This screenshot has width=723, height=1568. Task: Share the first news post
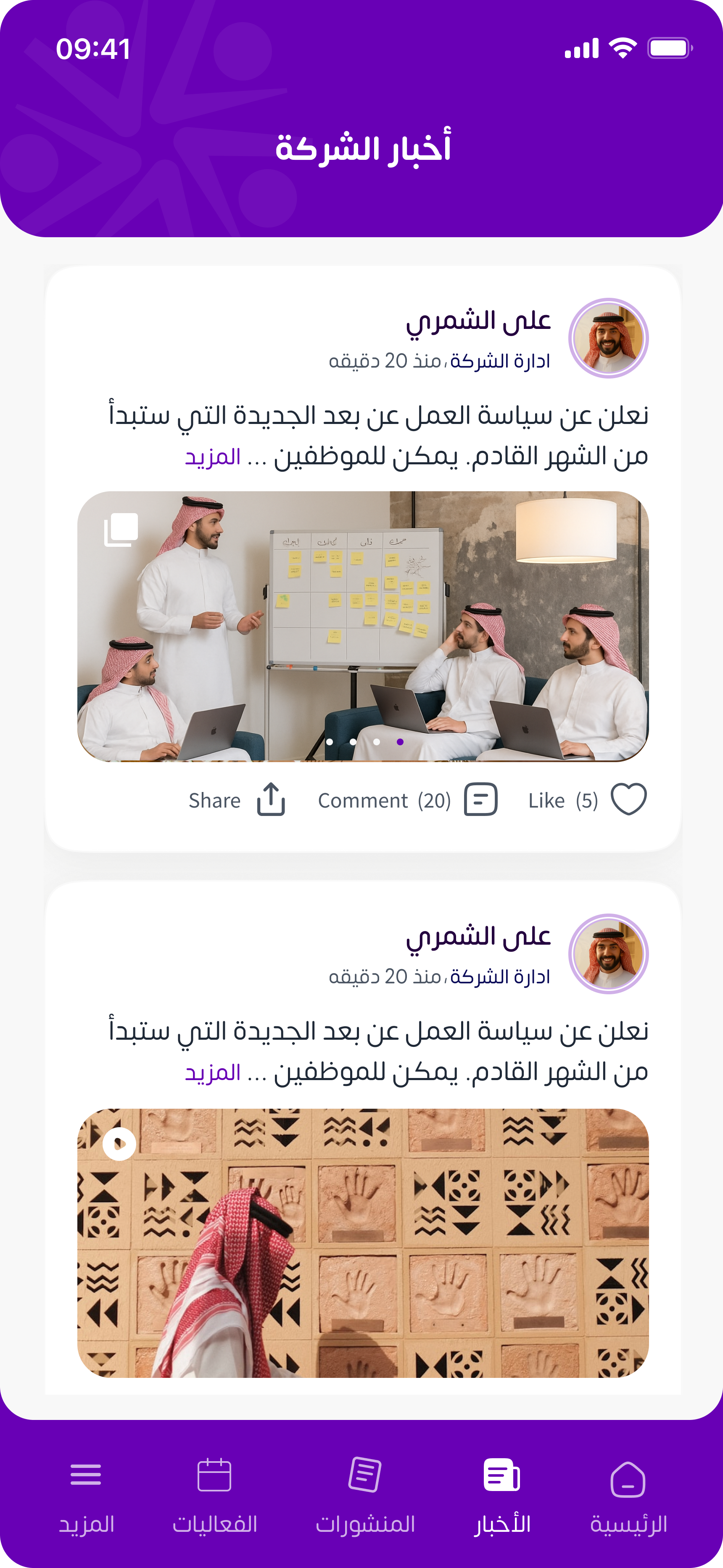point(270,799)
